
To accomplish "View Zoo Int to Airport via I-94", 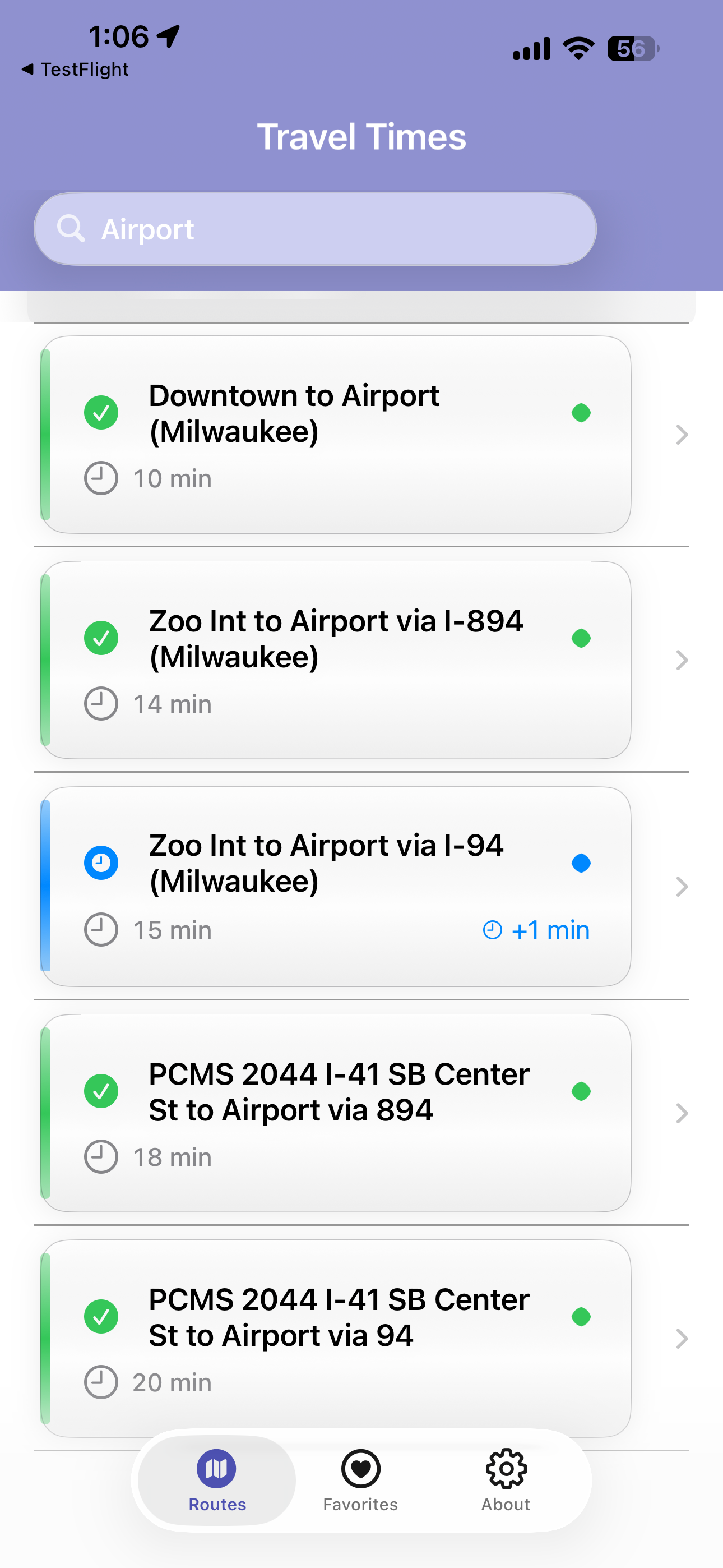I will point(335,886).
